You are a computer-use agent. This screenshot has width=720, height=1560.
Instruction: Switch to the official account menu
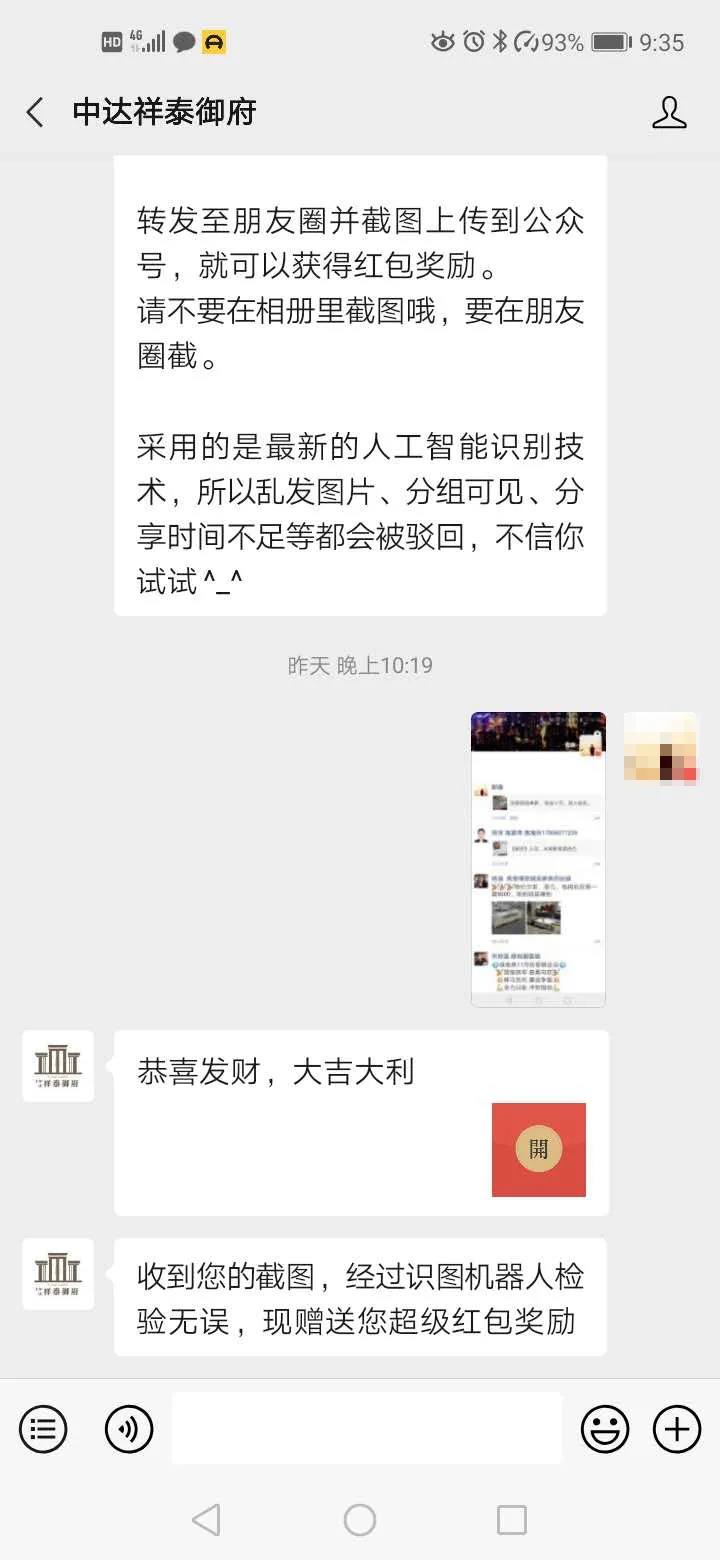click(43, 1428)
